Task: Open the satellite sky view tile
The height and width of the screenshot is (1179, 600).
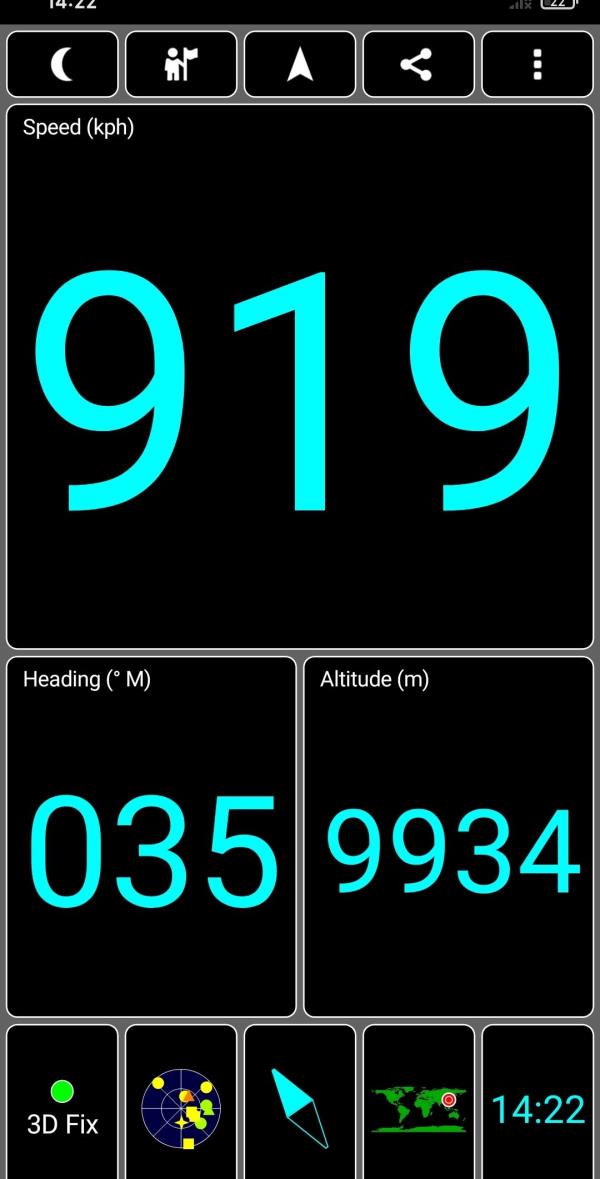Action: click(181, 1102)
